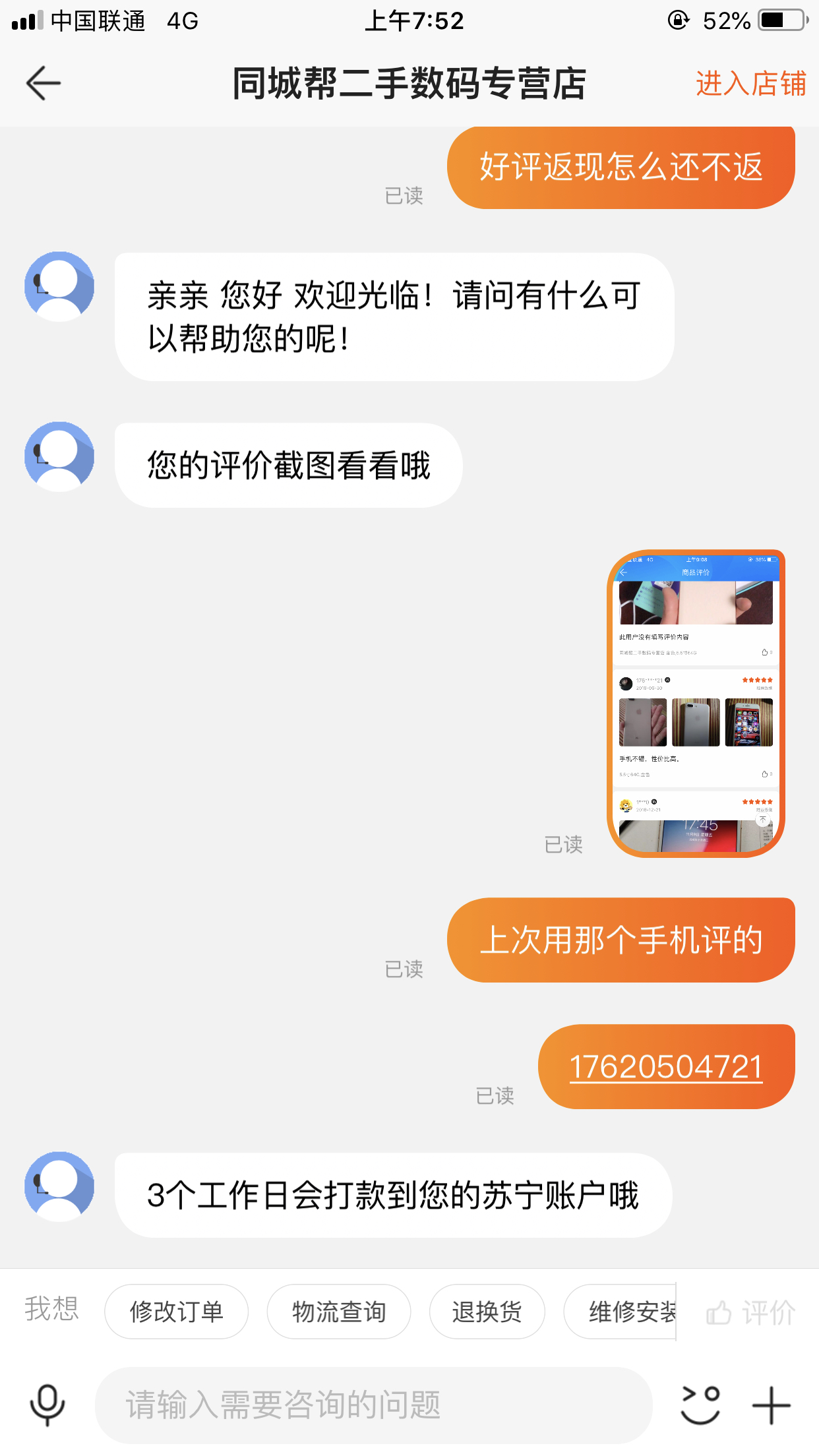Focus the 请输入需要咨询的问题 message field
Image resolution: width=819 pixels, height=1456 pixels.
pyautogui.click(x=374, y=1405)
